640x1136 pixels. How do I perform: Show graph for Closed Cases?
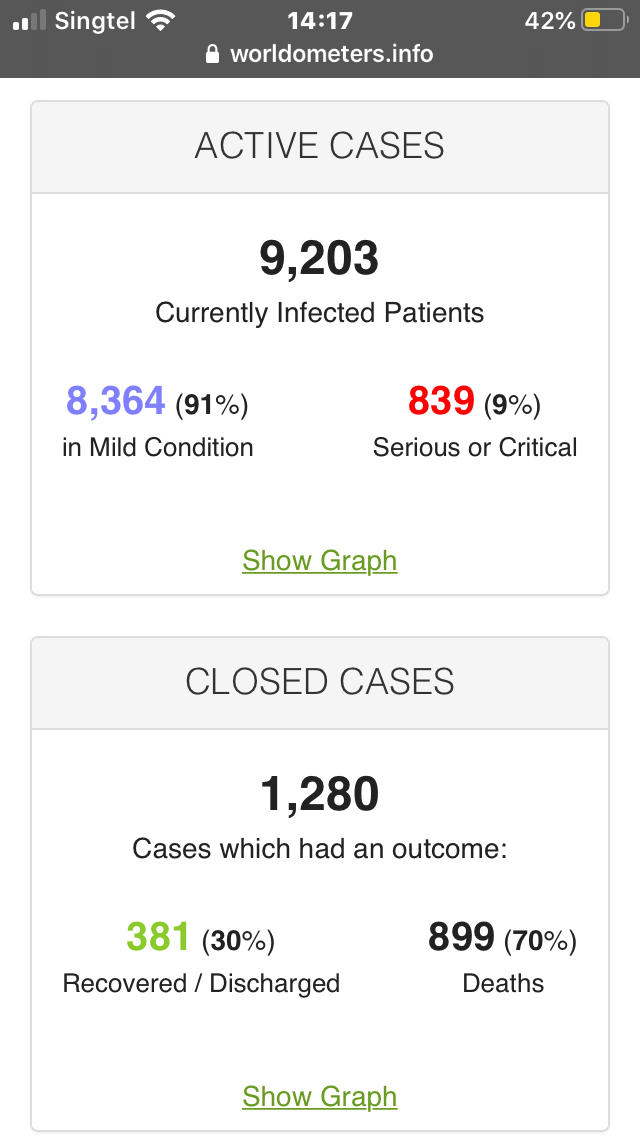click(319, 1096)
